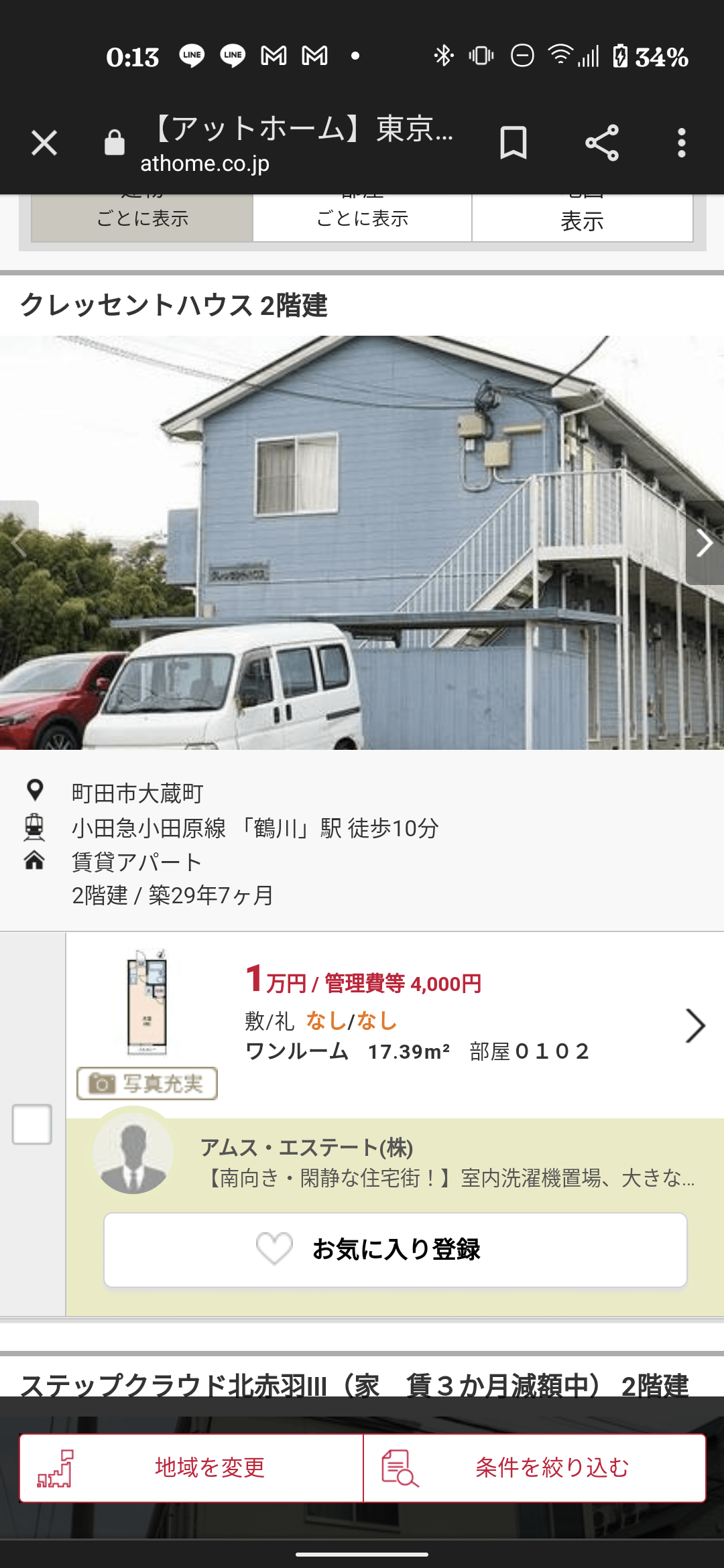The image size is (724, 1568).
Task: Open the room 0102 floor plan thumbnail
Action: (147, 1002)
